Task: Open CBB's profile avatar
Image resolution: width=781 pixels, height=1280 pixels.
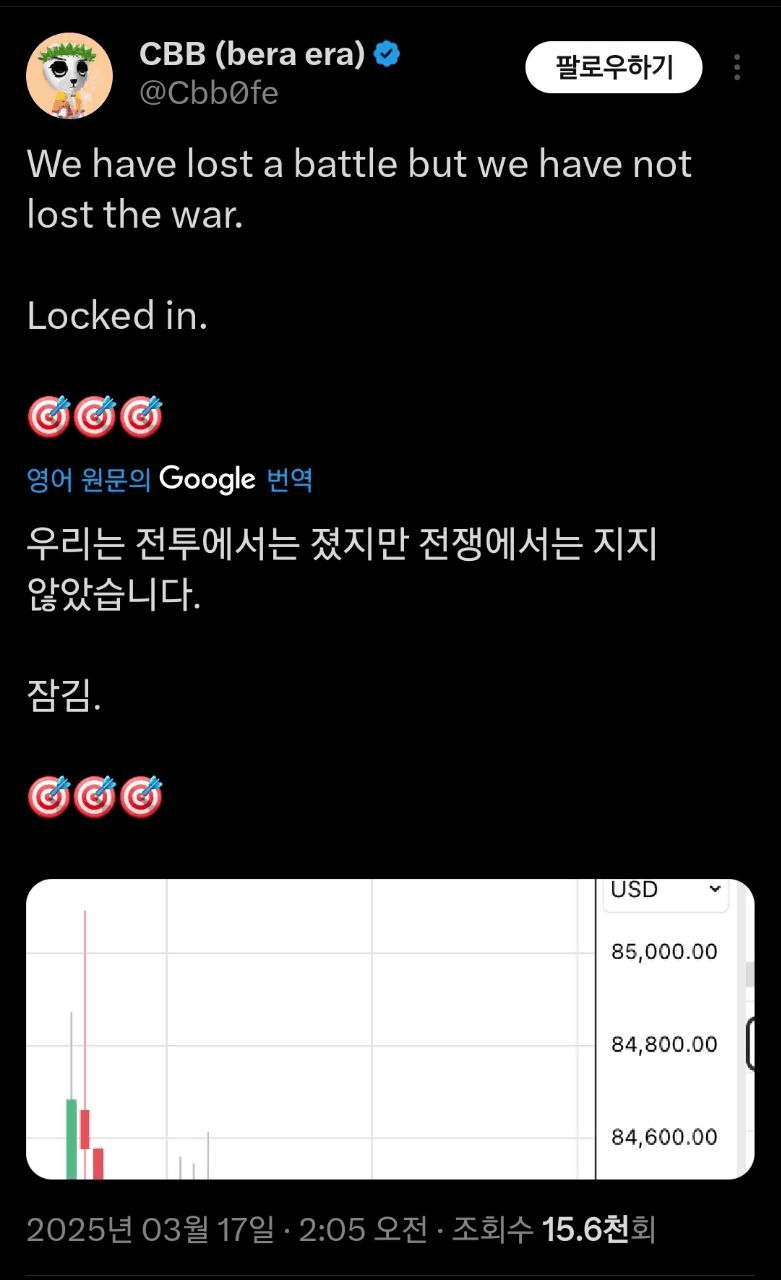Action: coord(69,76)
